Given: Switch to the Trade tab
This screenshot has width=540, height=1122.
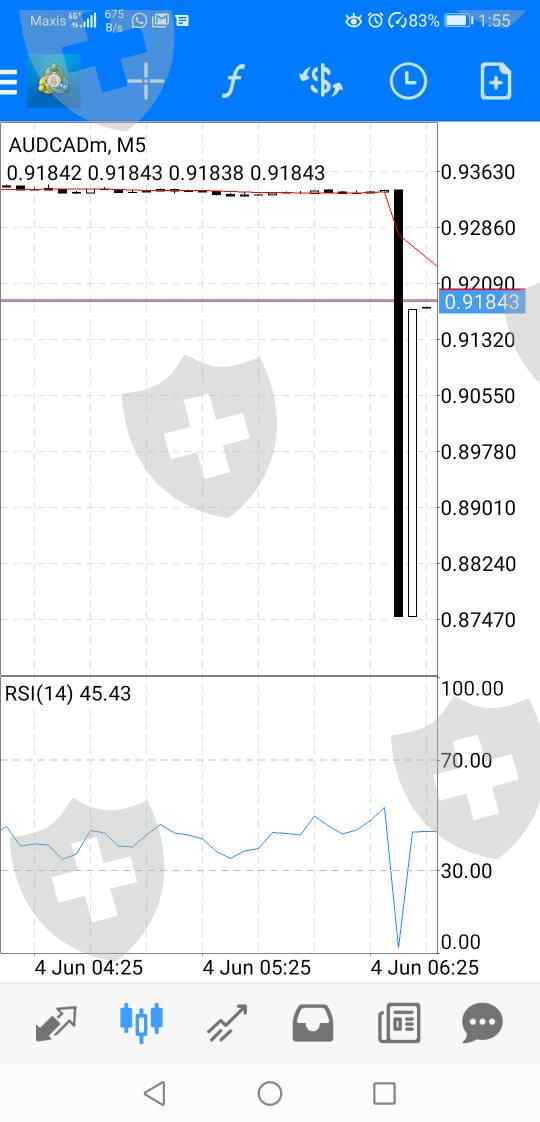Looking at the screenshot, I should [227, 1022].
